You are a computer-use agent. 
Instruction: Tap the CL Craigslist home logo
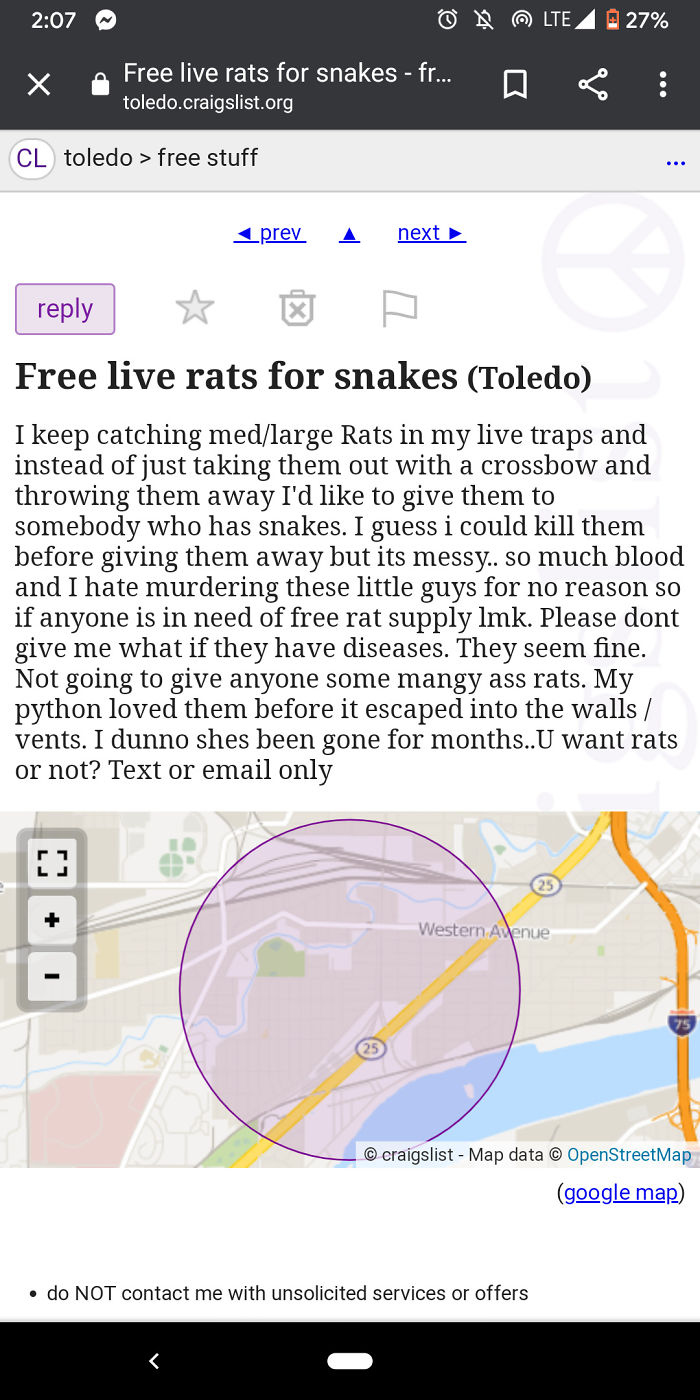(31, 158)
